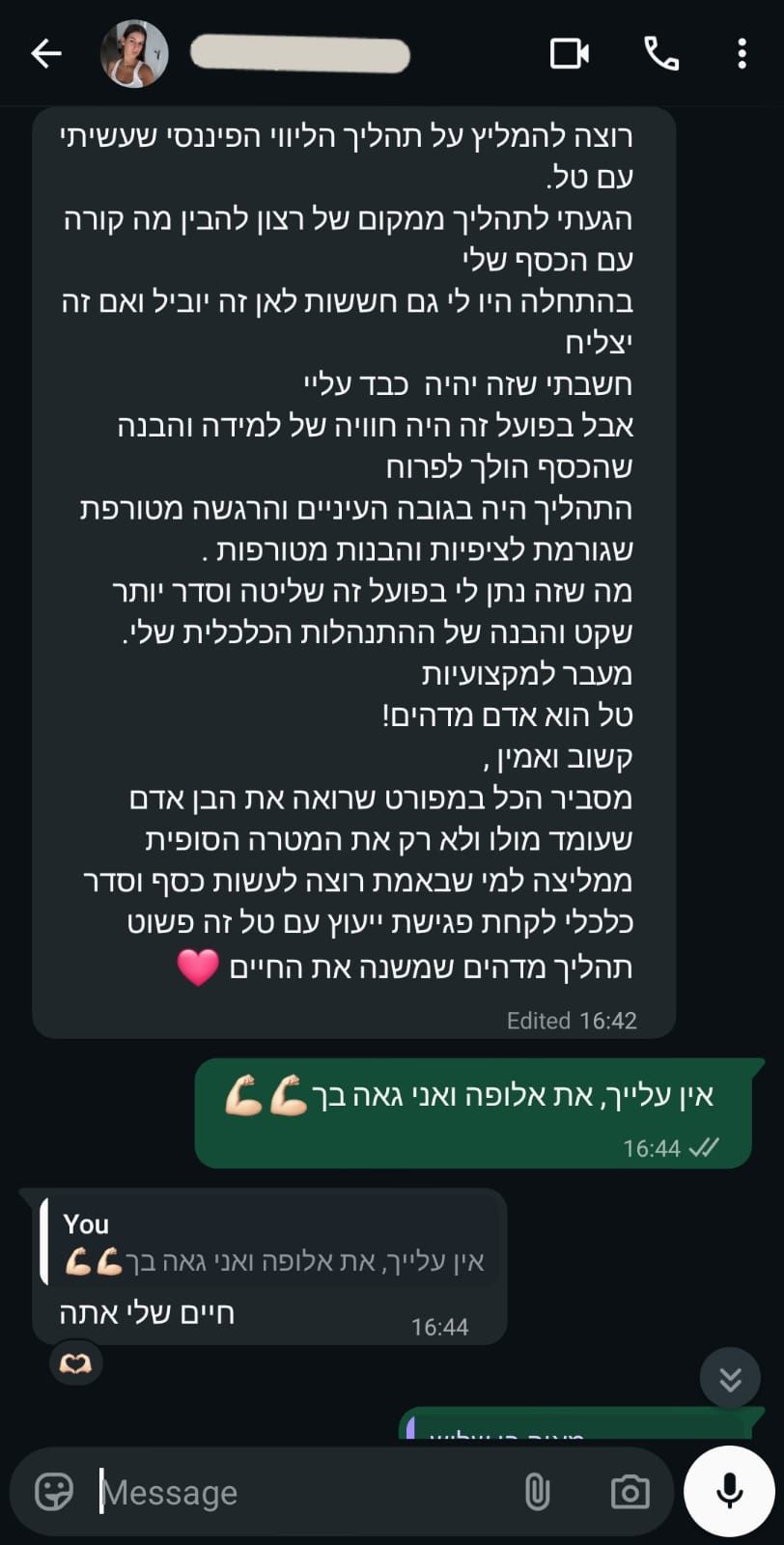Open the camera to send a photo
Image resolution: width=784 pixels, height=1545 pixels.
(630, 1492)
